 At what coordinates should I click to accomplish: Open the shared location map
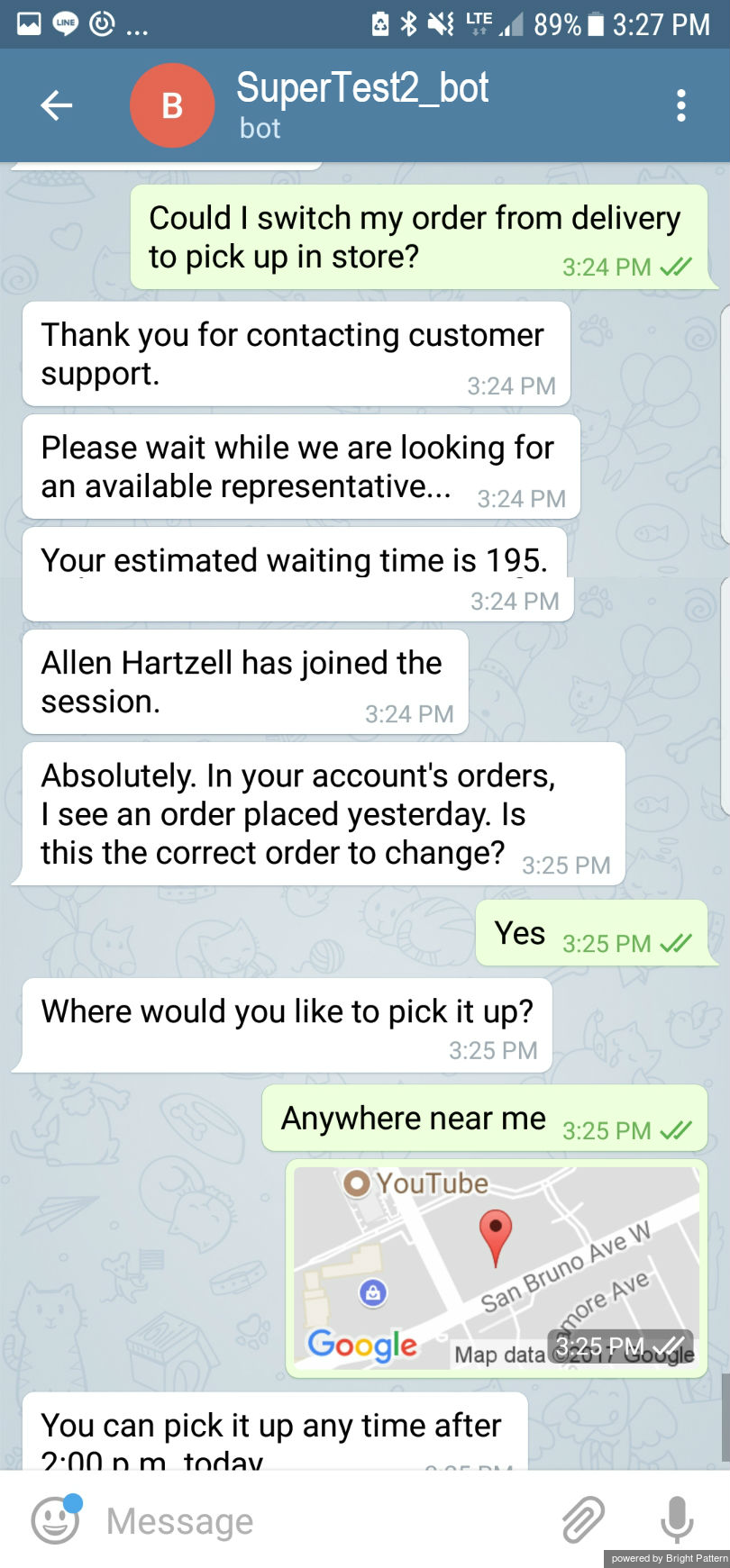point(495,1268)
